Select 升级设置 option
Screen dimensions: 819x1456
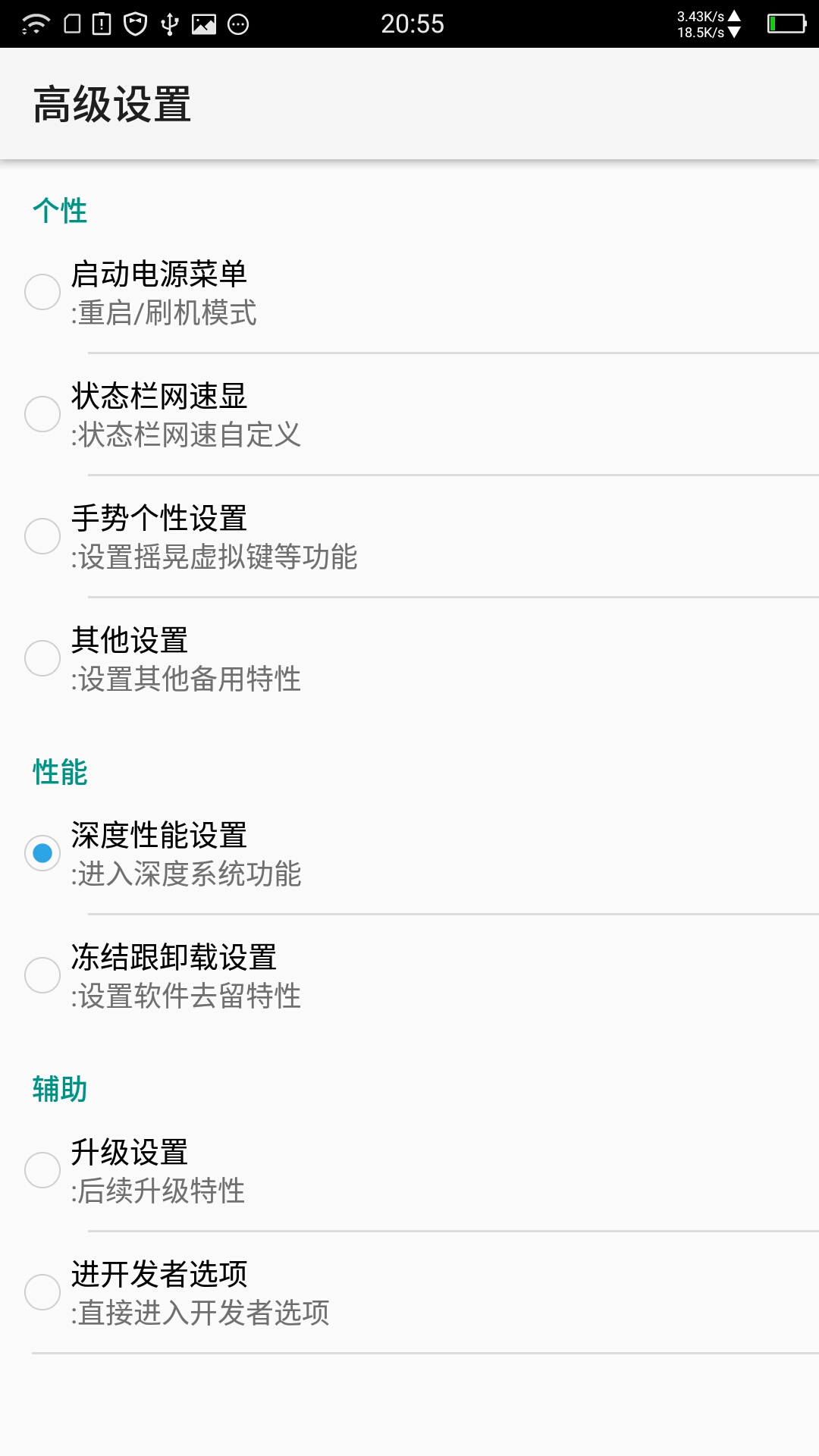click(42, 1171)
